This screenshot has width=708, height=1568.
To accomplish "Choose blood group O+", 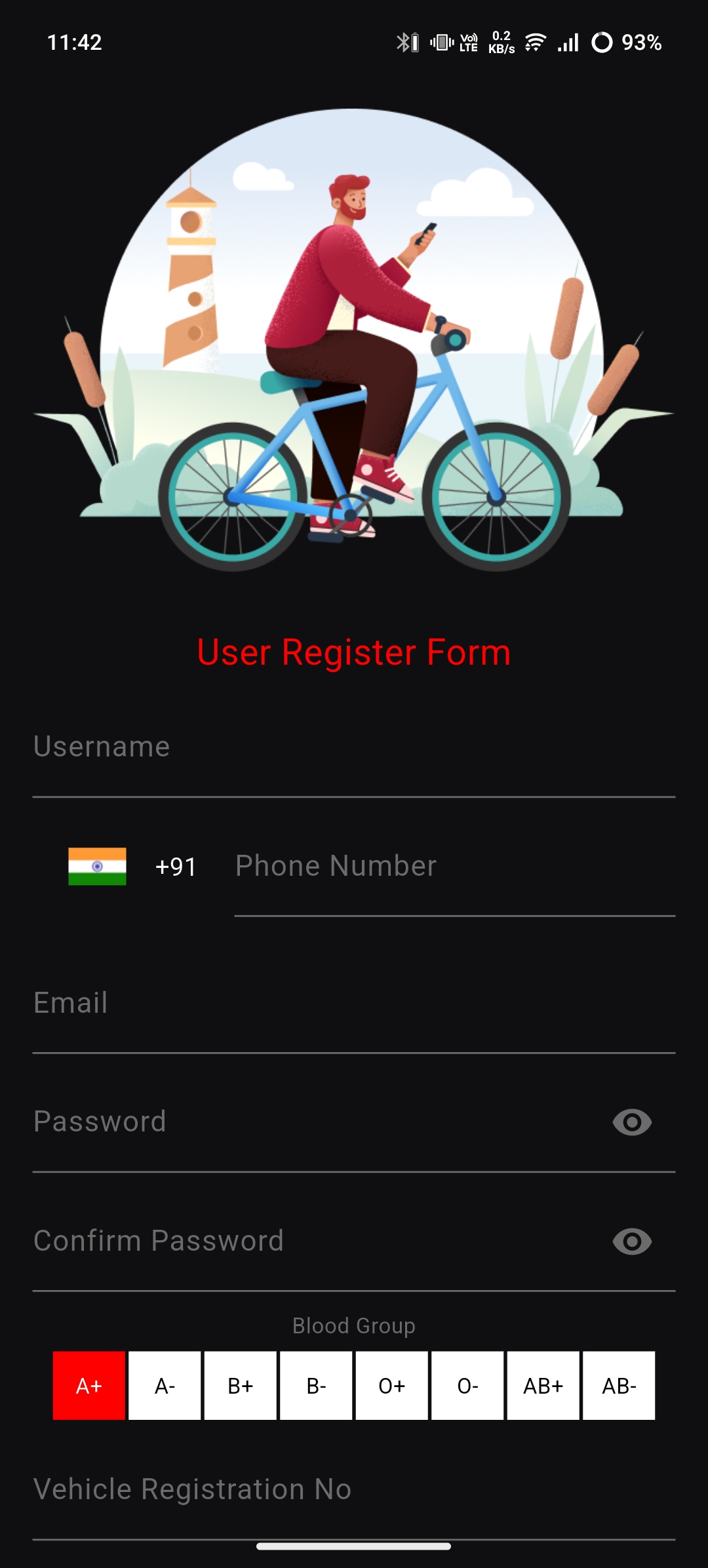I will click(392, 1386).
